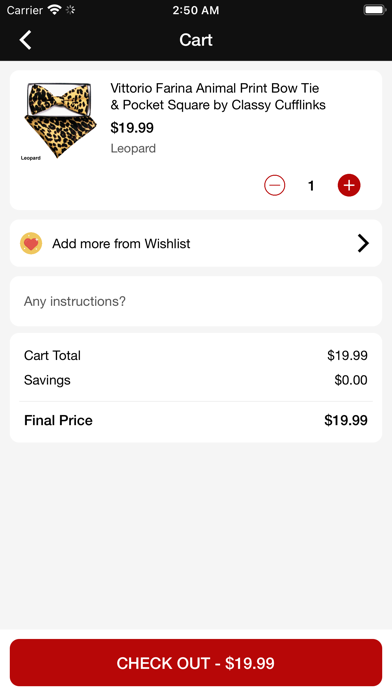Viewport: 392px width, 696px height.
Task: Go back from the Cart screen
Action: pyautogui.click(x=26, y=40)
